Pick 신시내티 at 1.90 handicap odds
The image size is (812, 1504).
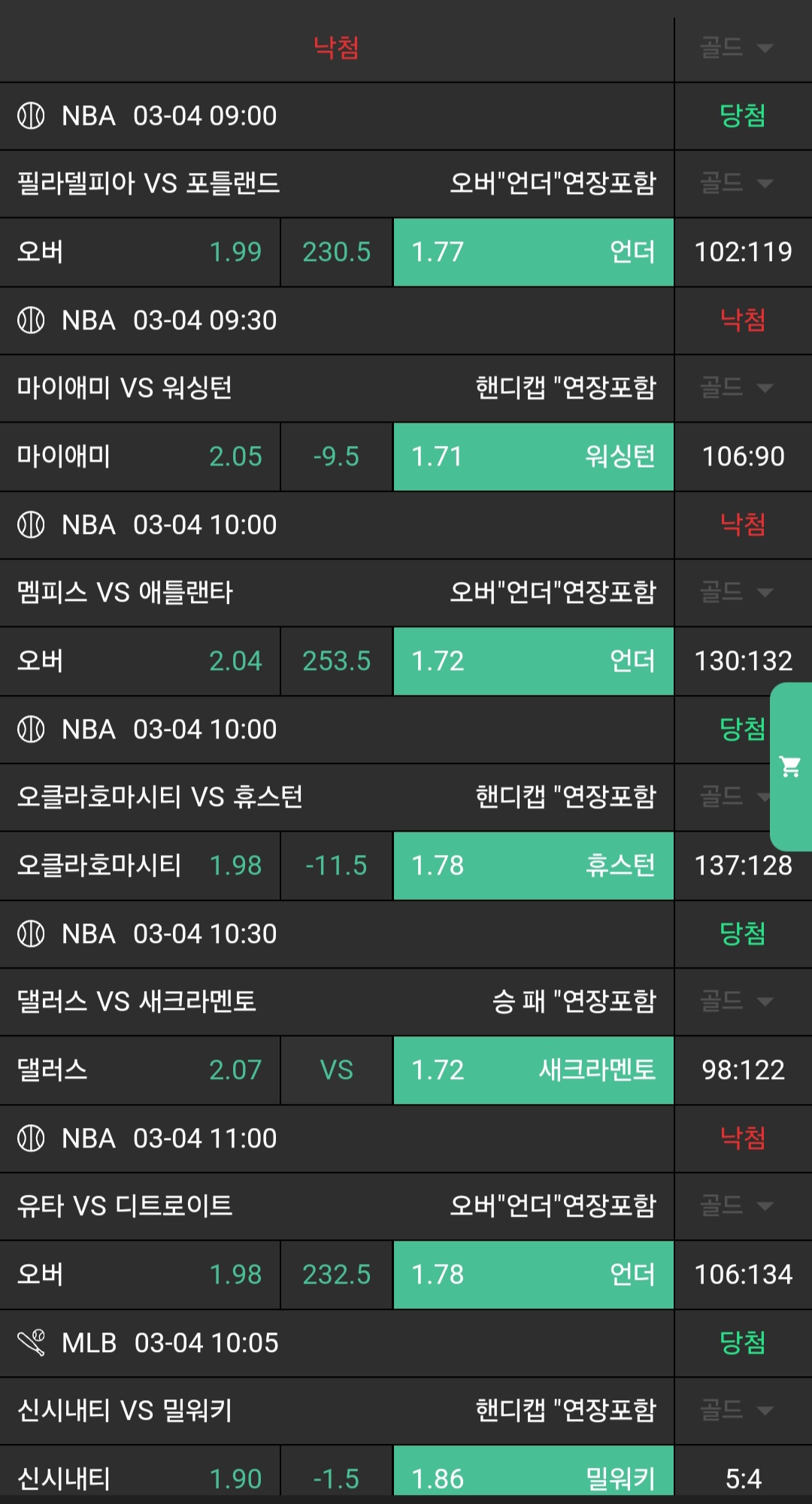pos(140,1477)
